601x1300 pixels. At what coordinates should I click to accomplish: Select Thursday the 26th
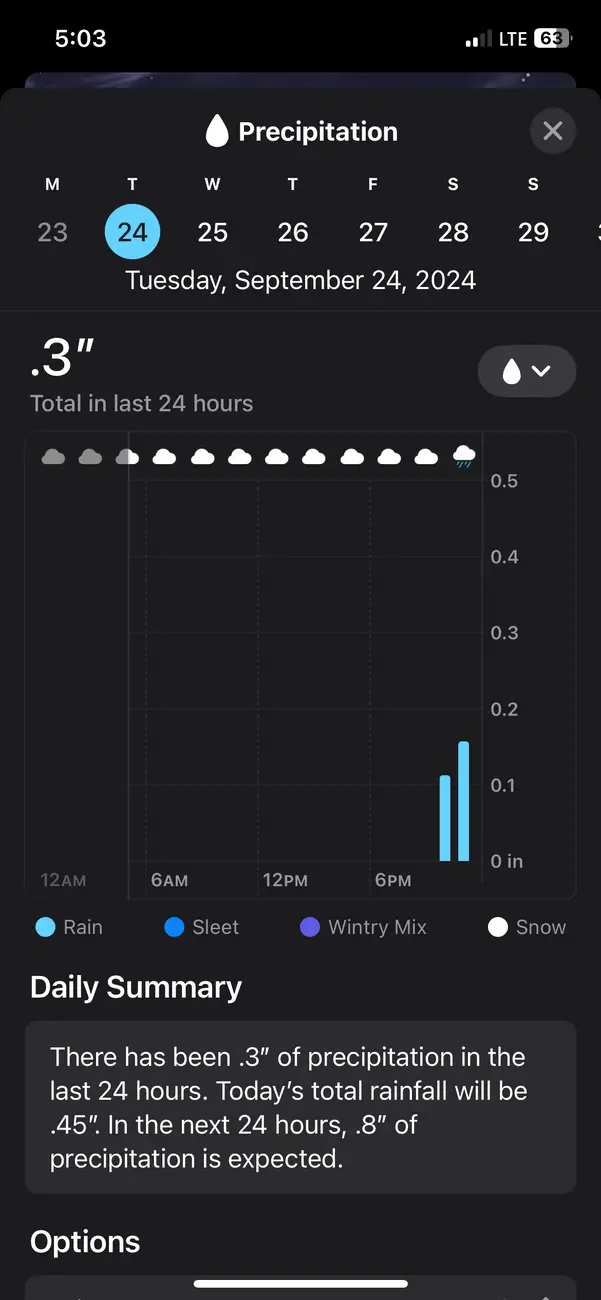click(293, 232)
